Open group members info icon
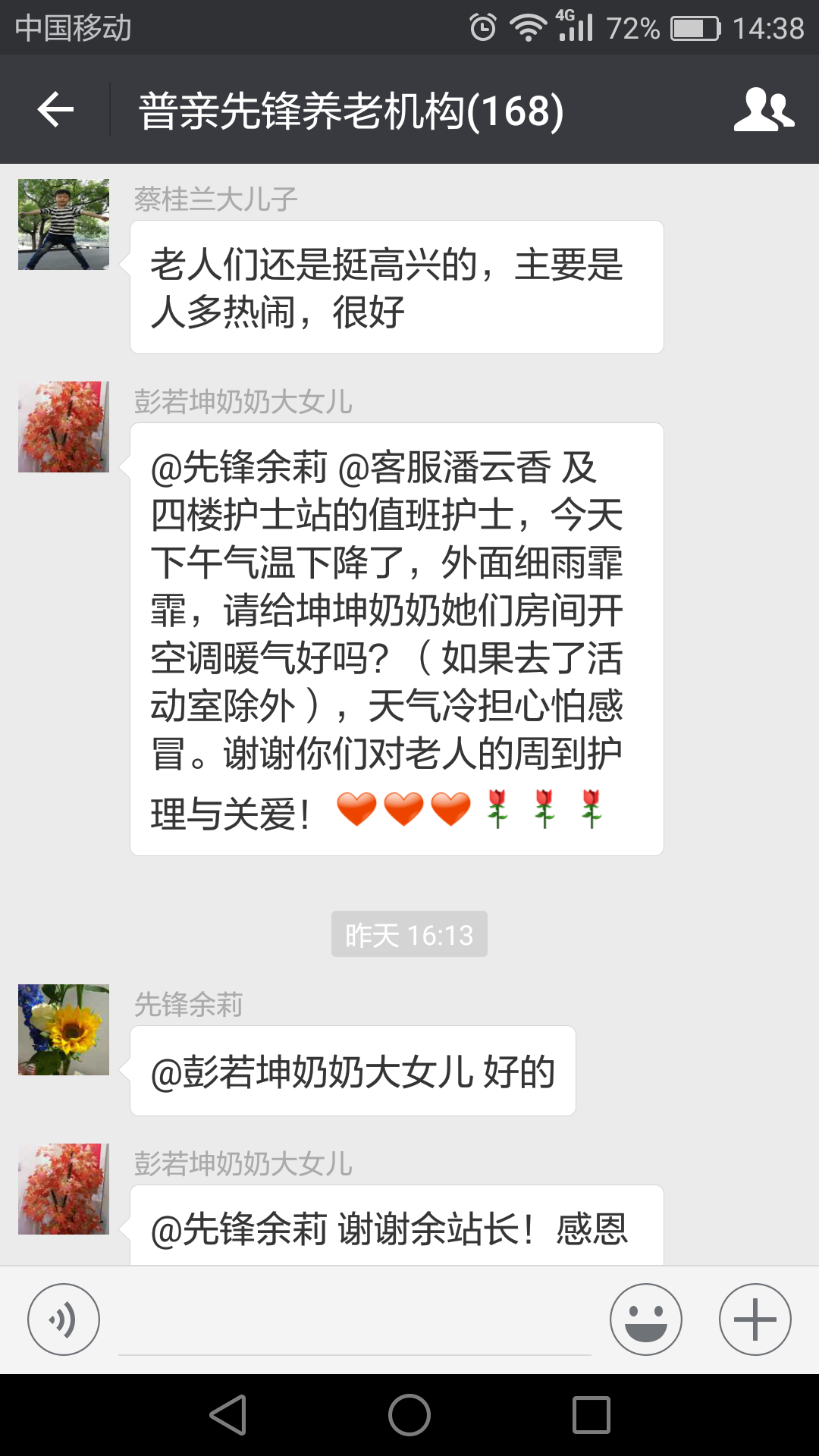The height and width of the screenshot is (1456, 819). pos(764,110)
